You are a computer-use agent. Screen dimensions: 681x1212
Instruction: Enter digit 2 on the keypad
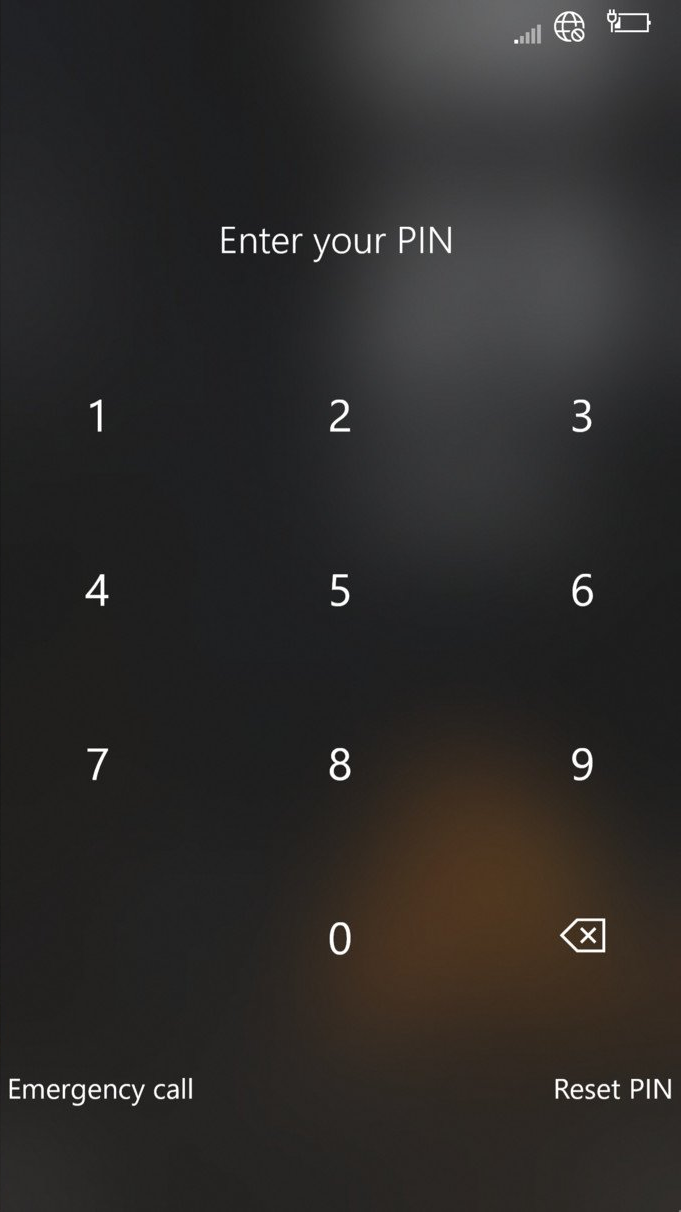pyautogui.click(x=340, y=416)
